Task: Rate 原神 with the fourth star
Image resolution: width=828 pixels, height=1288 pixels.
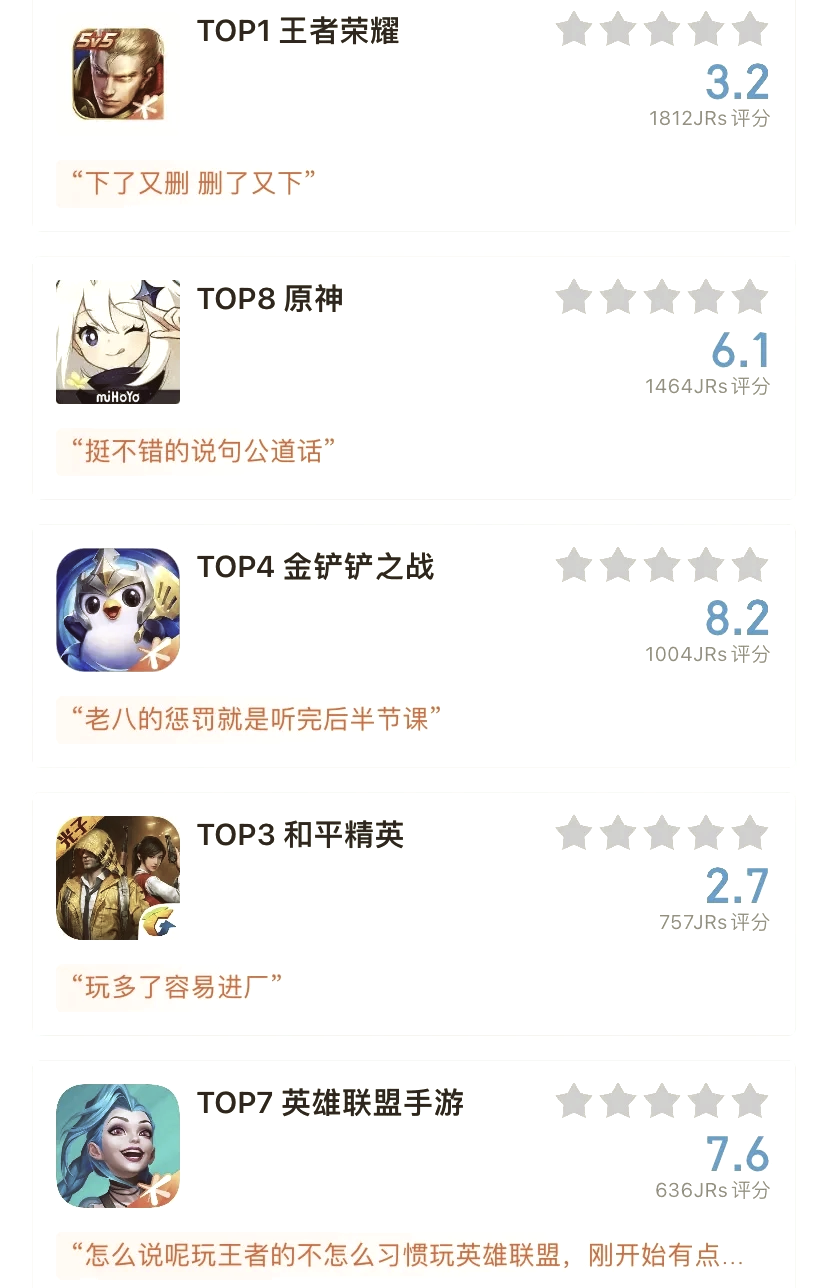Action: tap(706, 297)
